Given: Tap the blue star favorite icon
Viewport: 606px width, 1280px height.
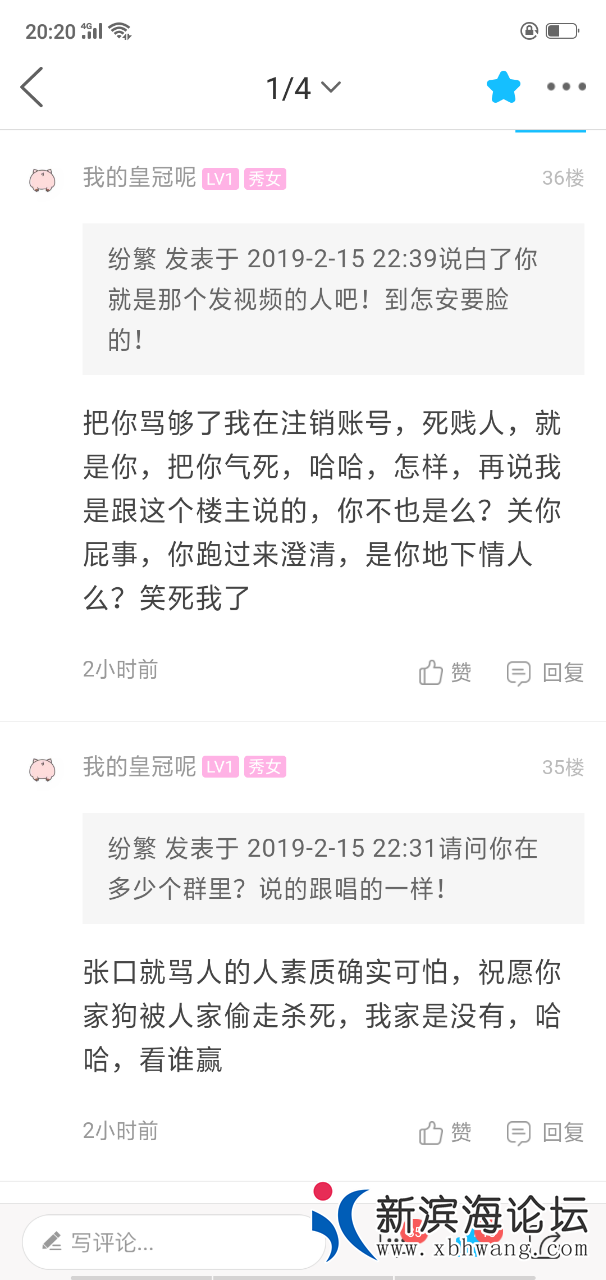Looking at the screenshot, I should (x=504, y=88).
